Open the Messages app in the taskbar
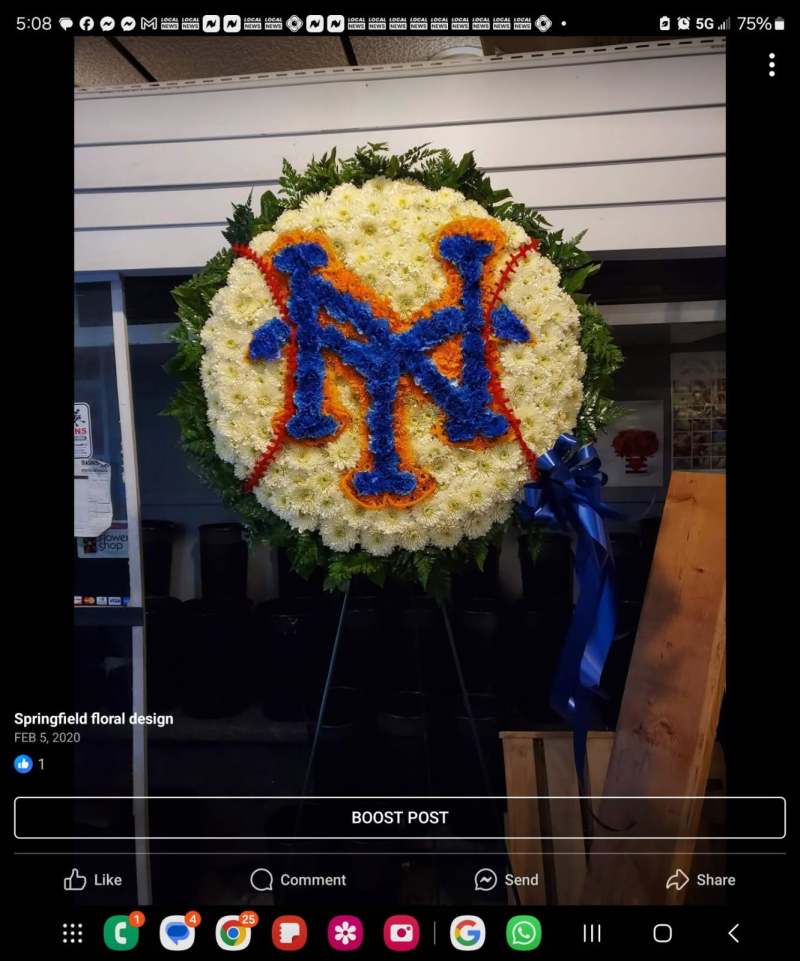This screenshot has width=800, height=961. point(177,933)
